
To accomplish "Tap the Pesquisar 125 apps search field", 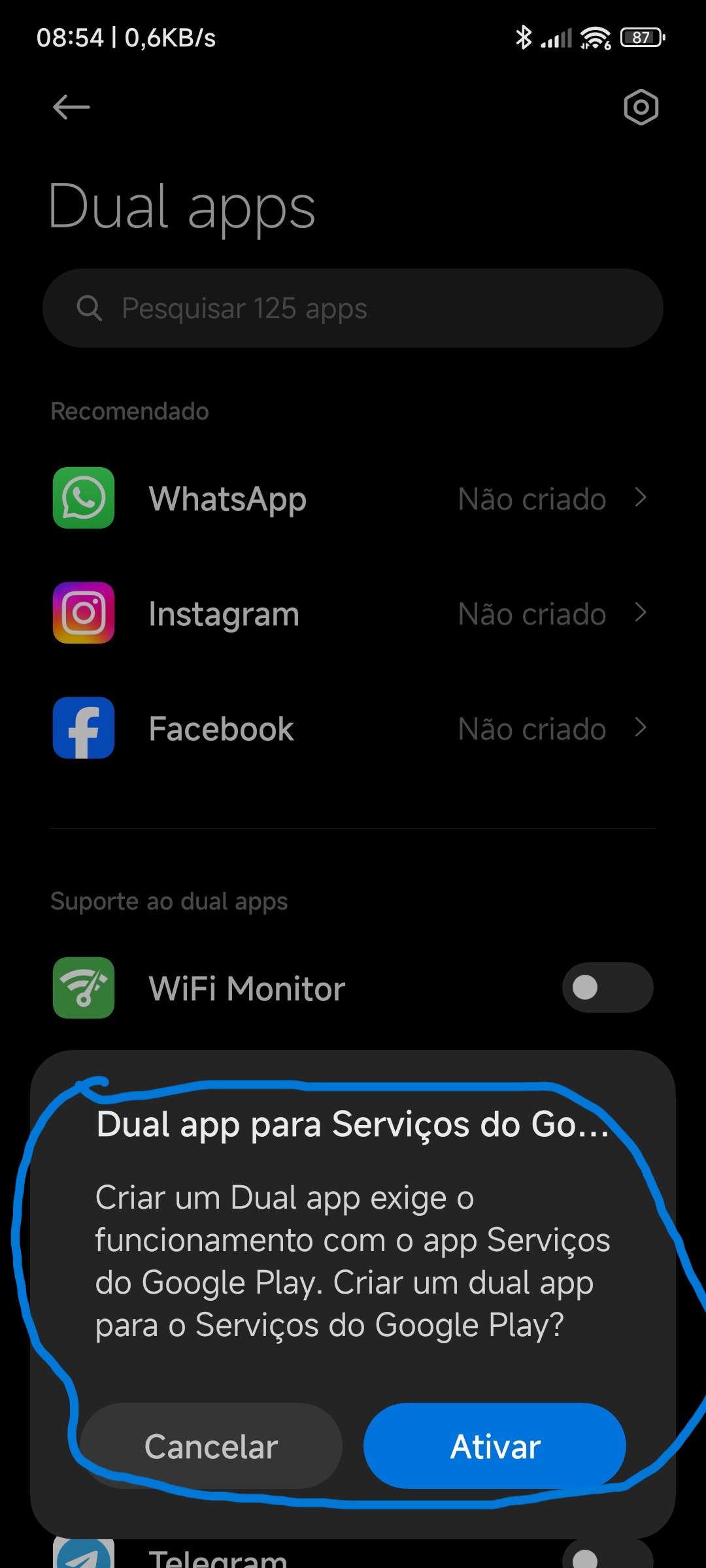I will coord(353,308).
